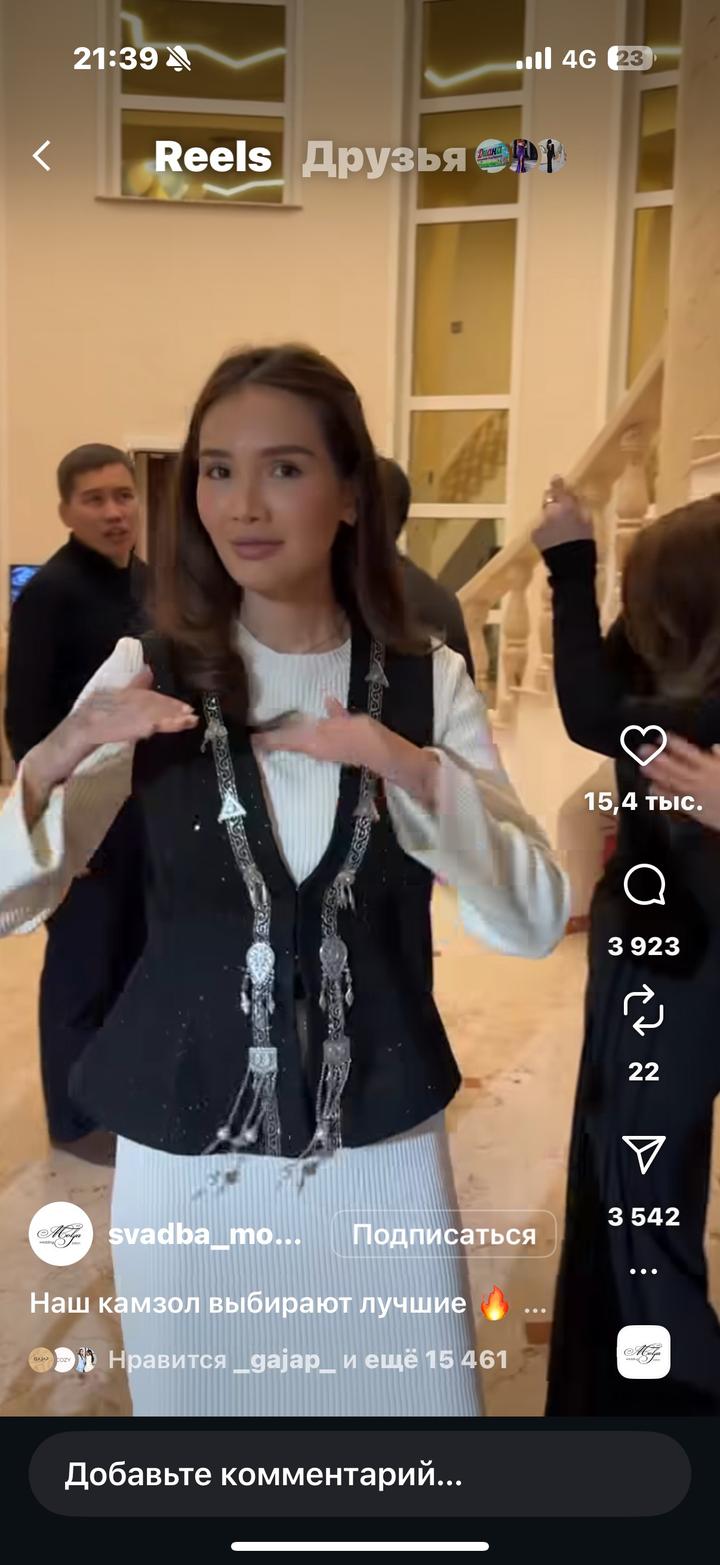Follow the account with Подписаться
Screen dimensions: 720x1565
coord(444,1234)
